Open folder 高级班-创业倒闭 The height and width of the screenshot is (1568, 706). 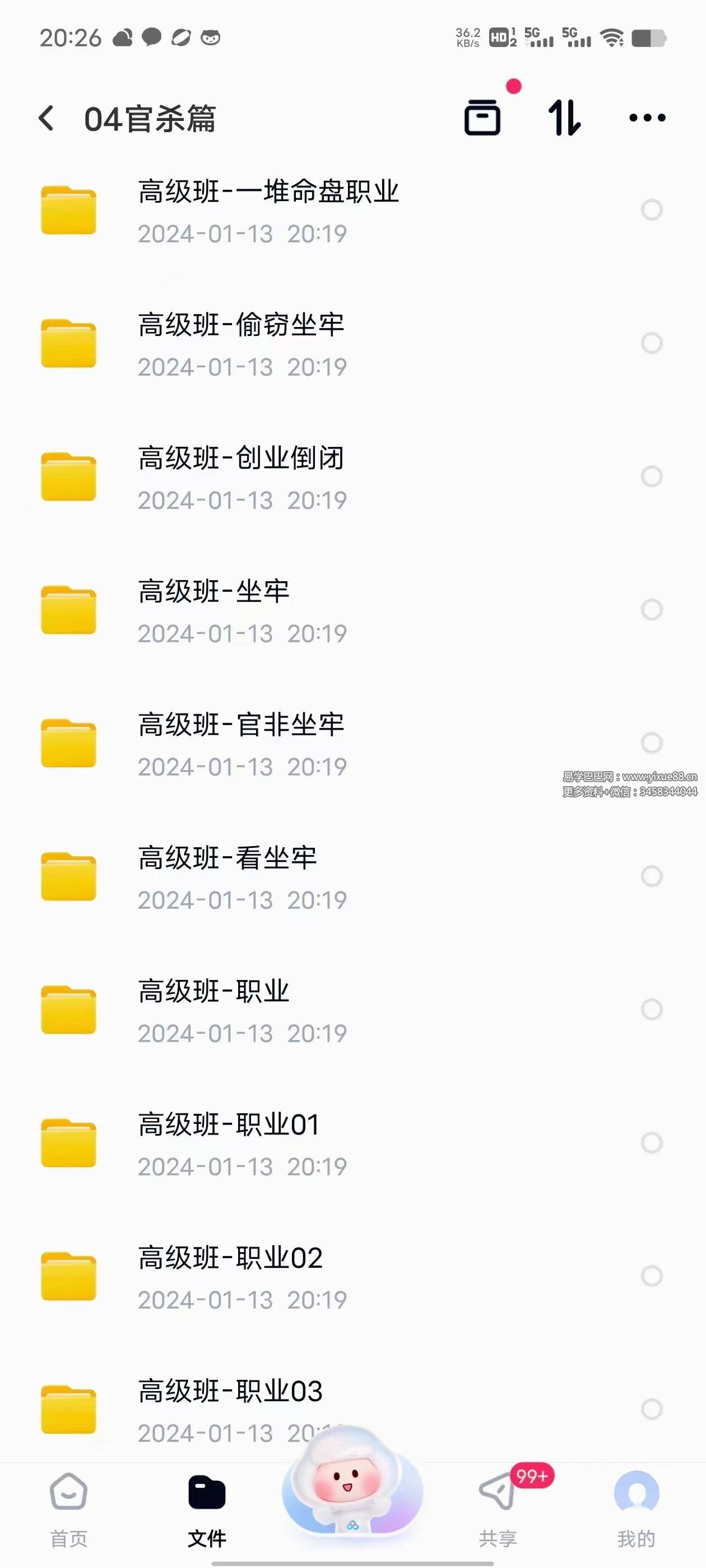click(x=352, y=477)
